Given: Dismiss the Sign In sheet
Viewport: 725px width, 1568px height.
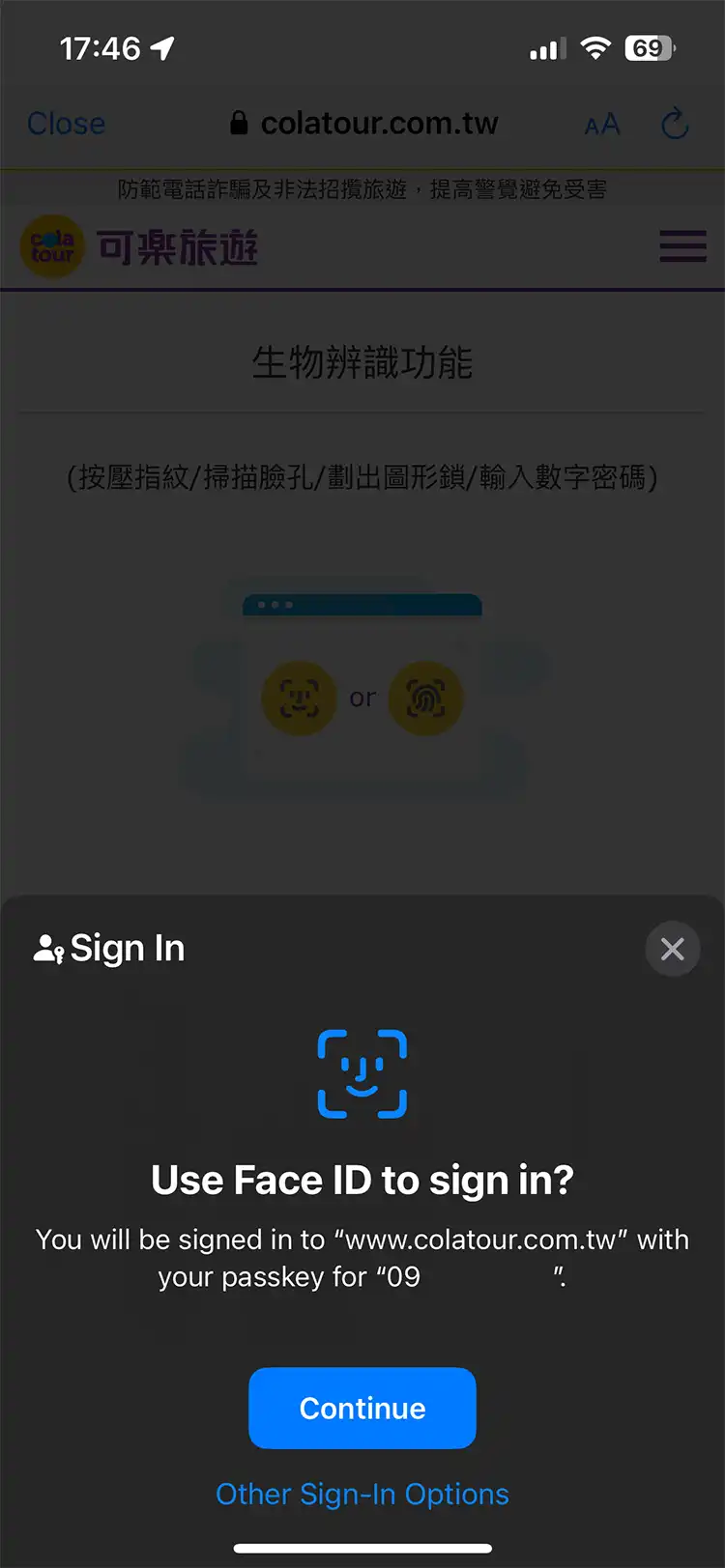Looking at the screenshot, I should 672,949.
